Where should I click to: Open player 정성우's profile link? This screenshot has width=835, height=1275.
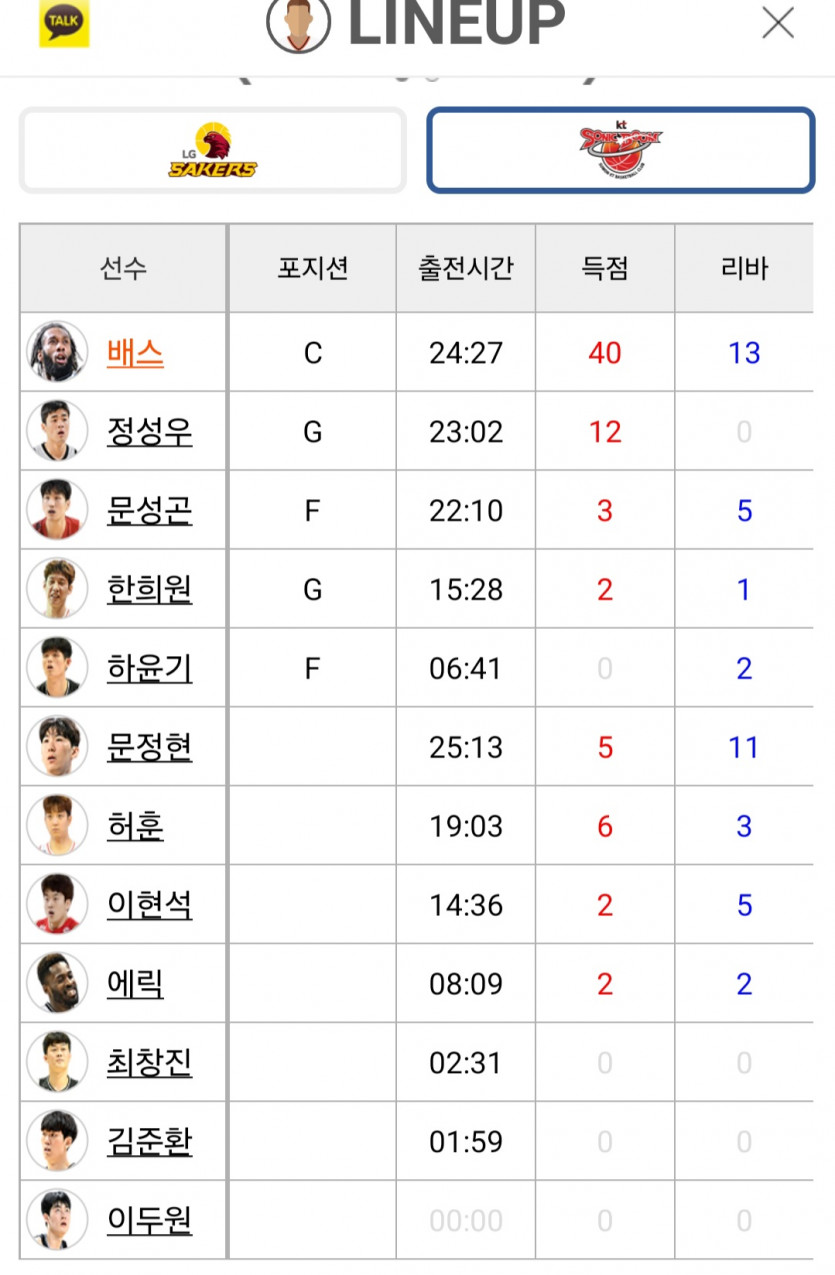click(149, 432)
